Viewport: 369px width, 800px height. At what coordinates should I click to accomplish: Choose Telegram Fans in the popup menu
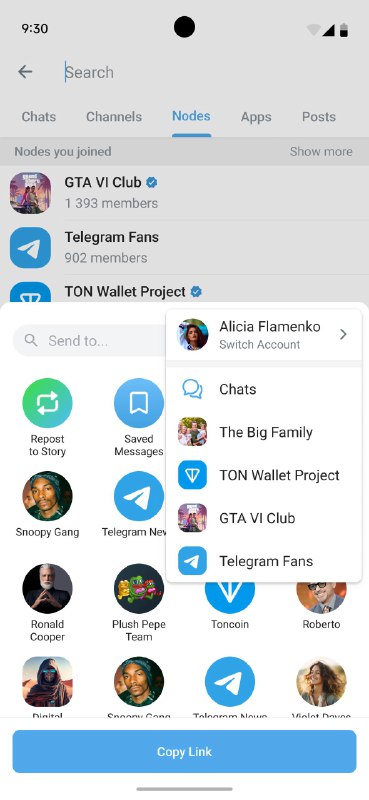tap(264, 561)
